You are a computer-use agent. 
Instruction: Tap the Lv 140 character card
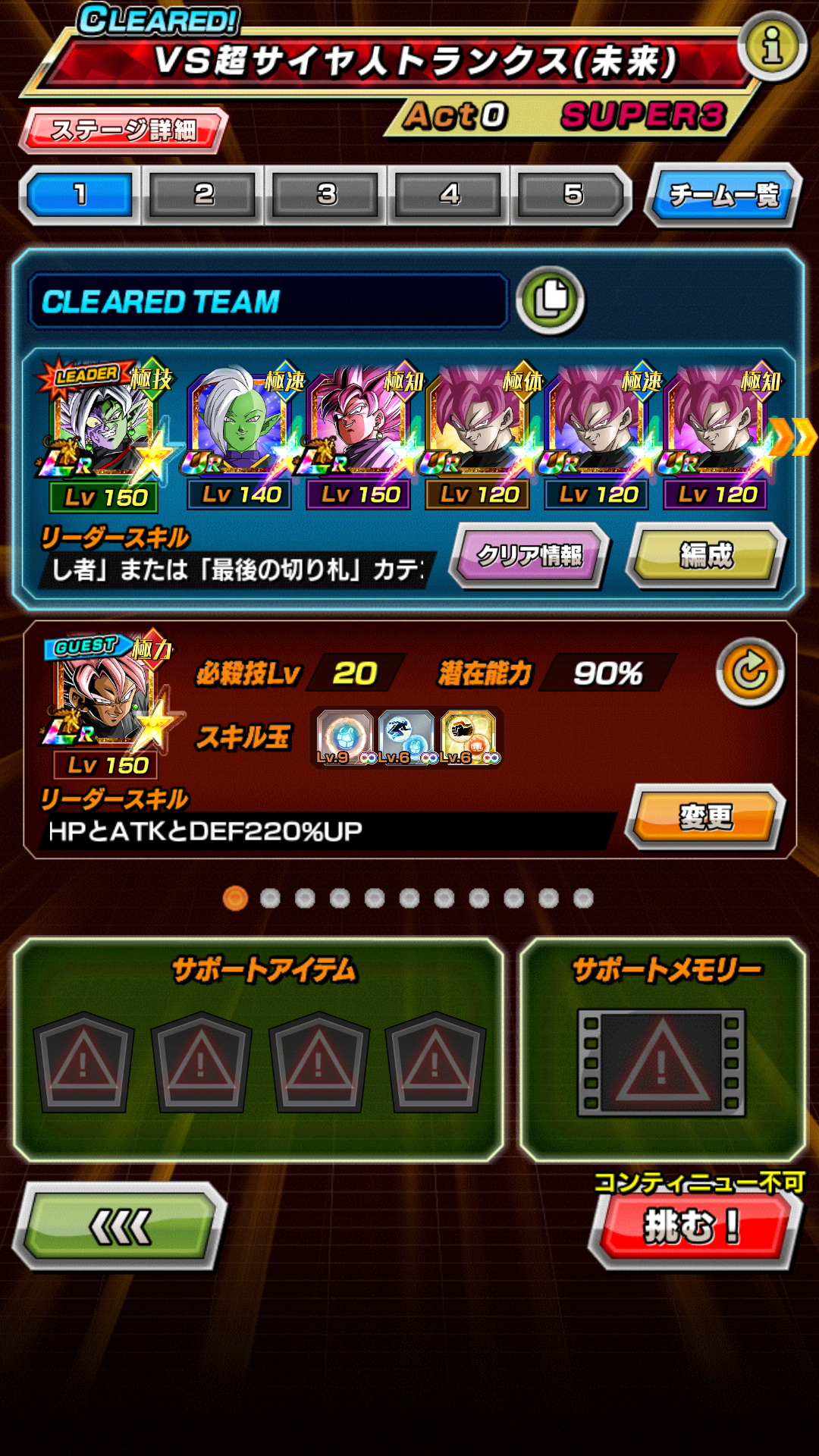(240, 436)
